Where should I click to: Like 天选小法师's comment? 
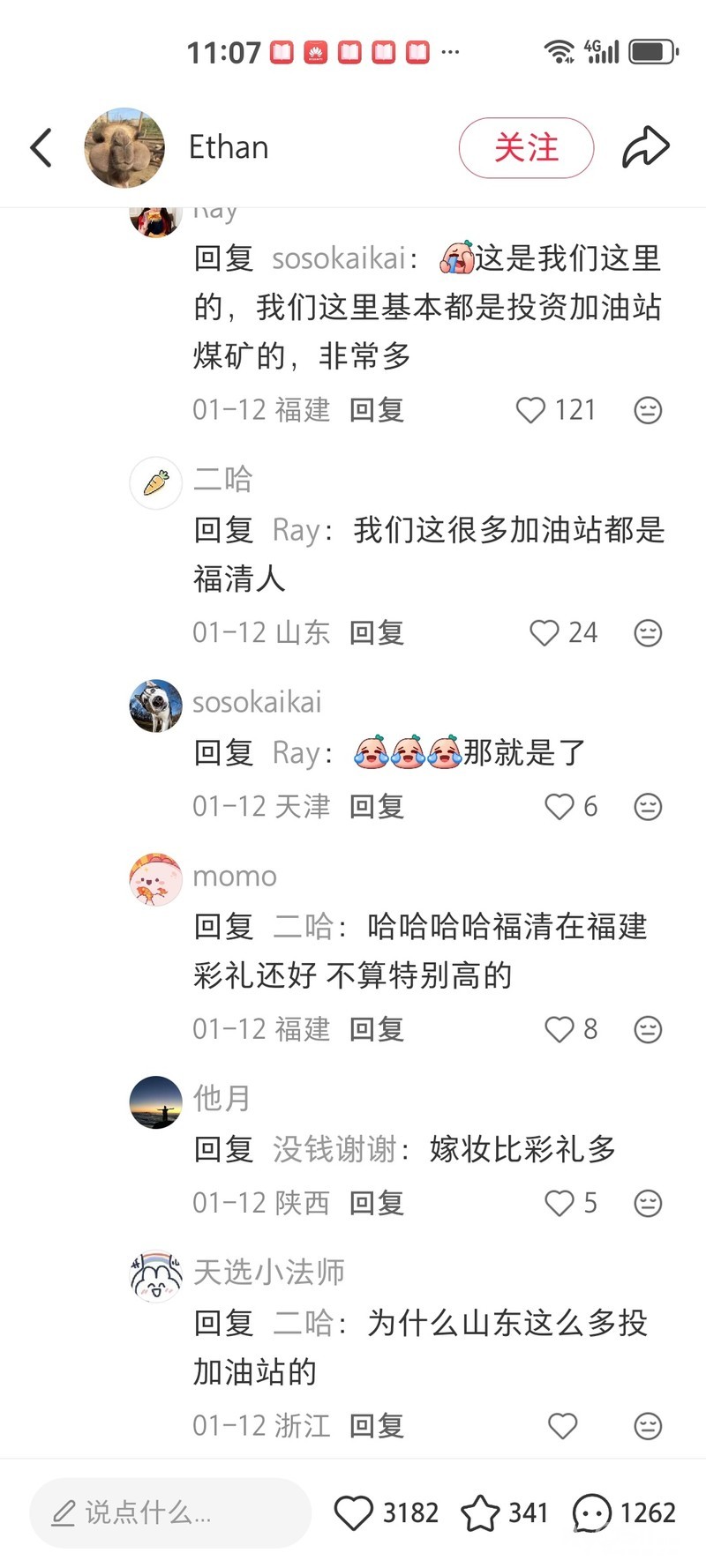click(562, 1426)
